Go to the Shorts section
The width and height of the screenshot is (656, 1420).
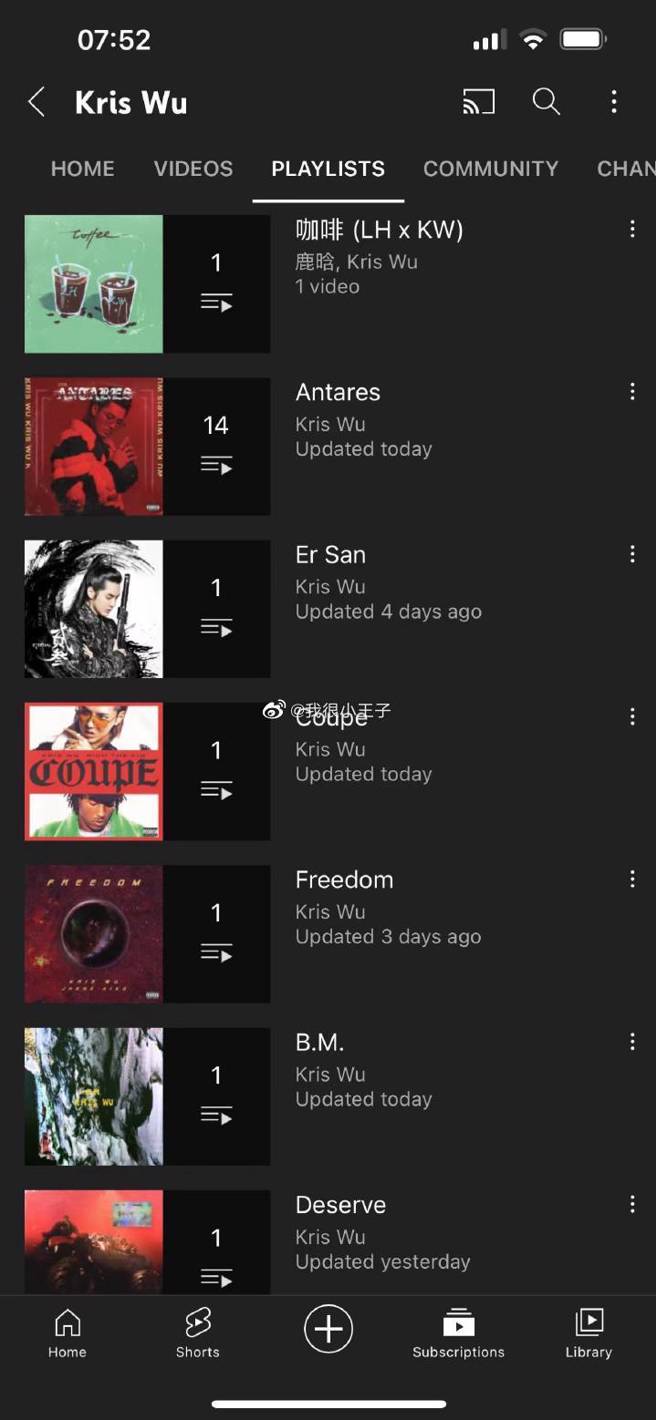(x=197, y=1334)
